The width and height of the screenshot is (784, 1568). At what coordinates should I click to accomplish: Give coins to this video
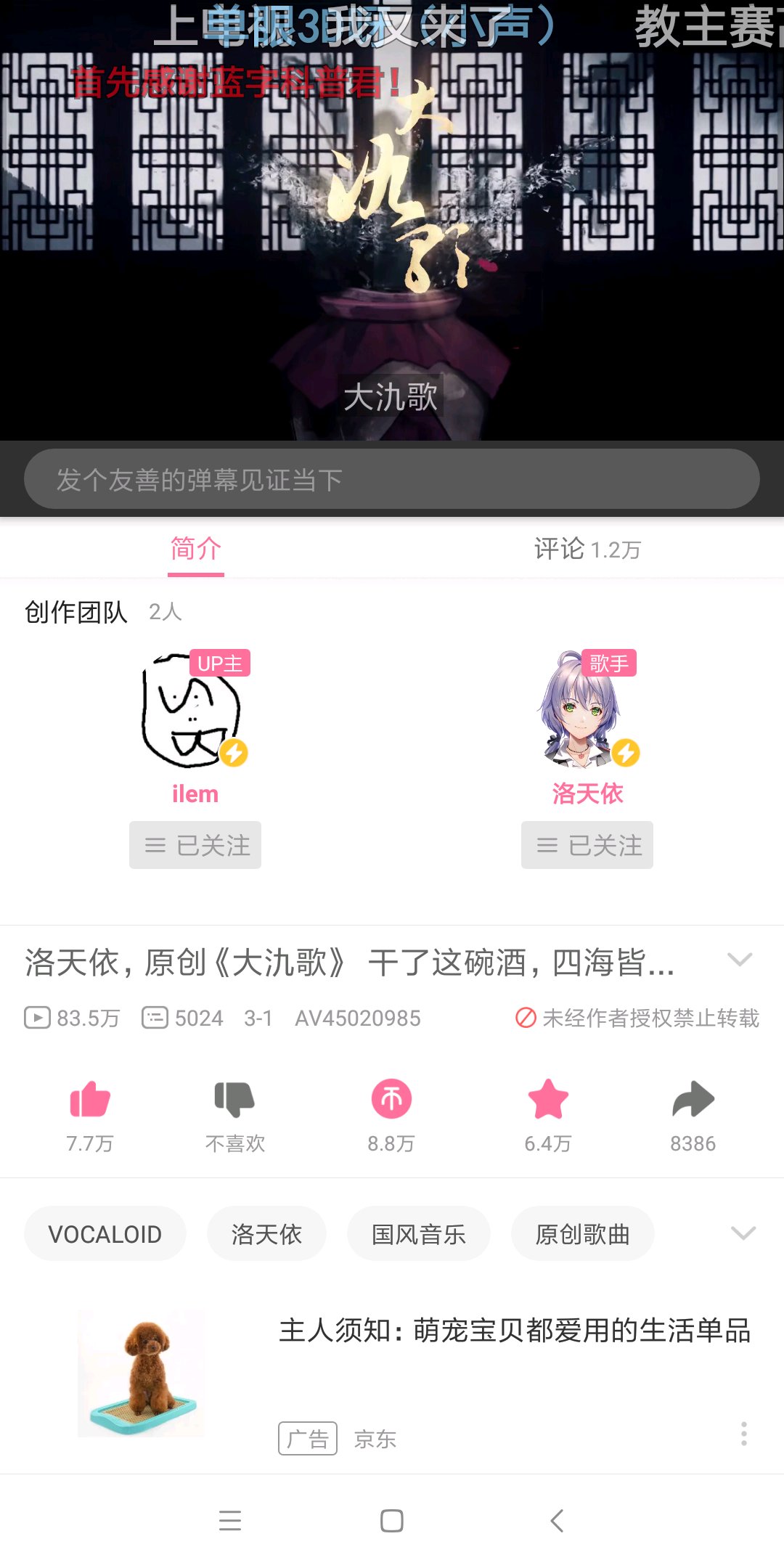pos(391,1101)
